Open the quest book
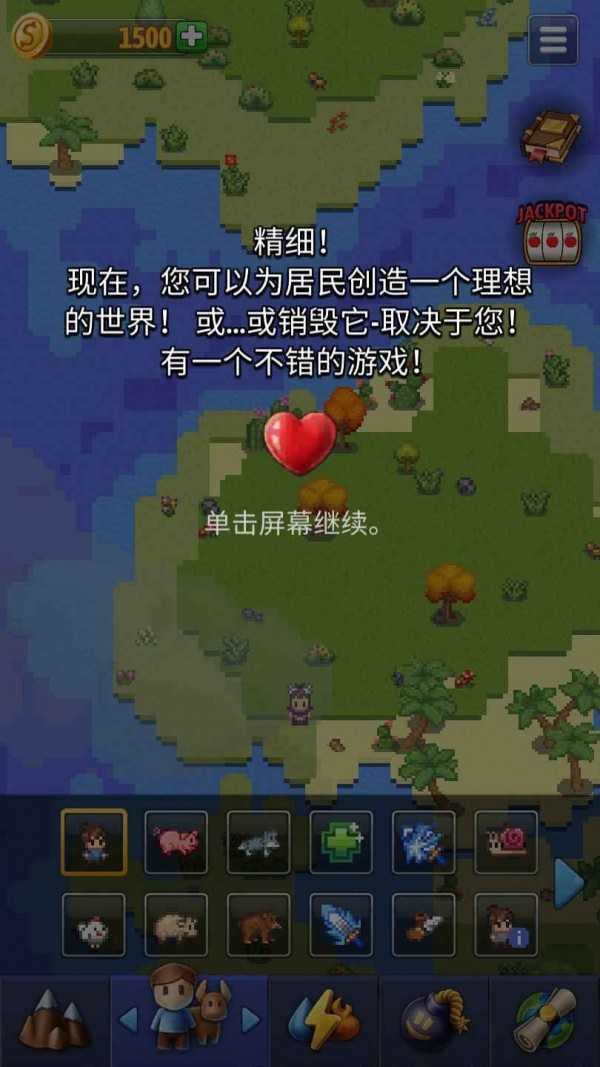 (x=551, y=137)
